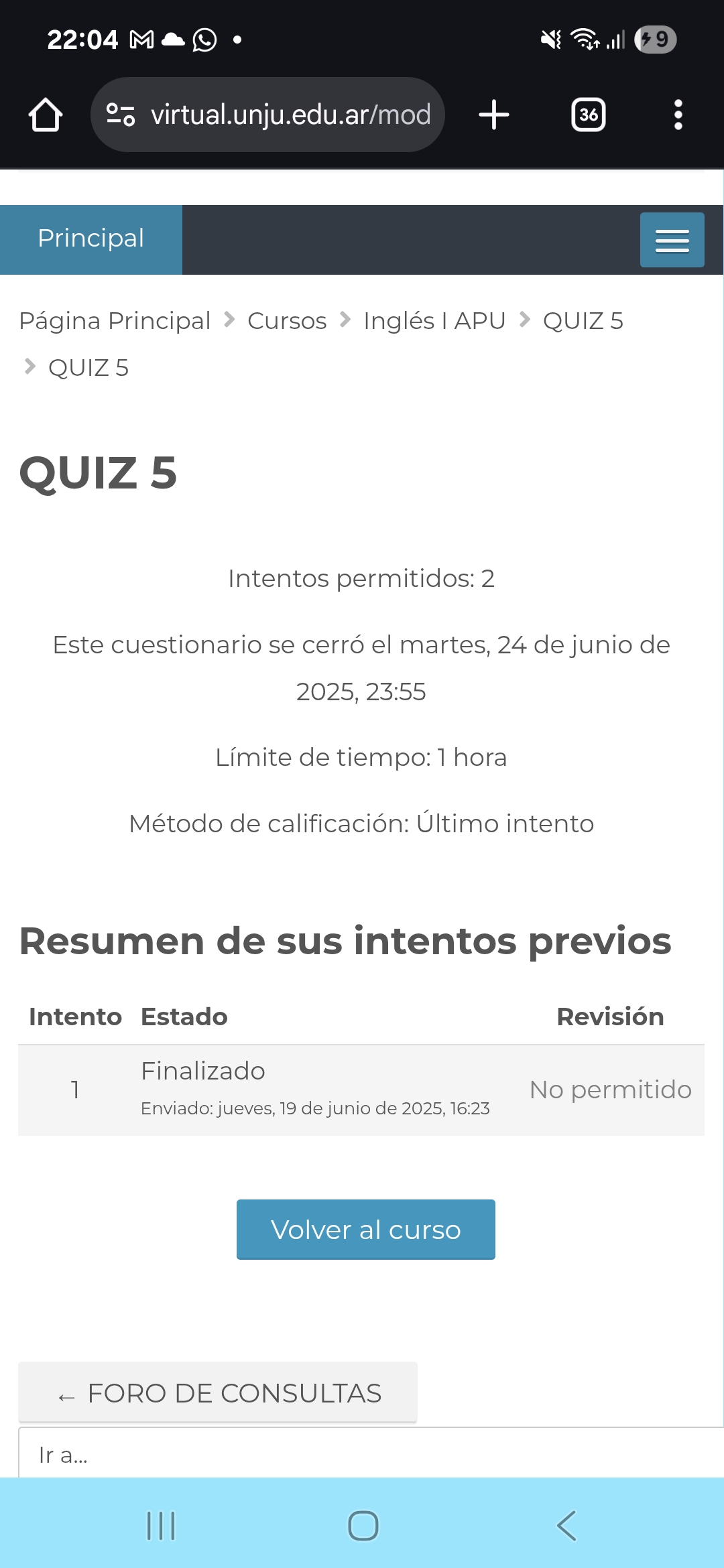Go to the Principal tab
Image resolution: width=724 pixels, height=1568 pixels.
tap(91, 239)
